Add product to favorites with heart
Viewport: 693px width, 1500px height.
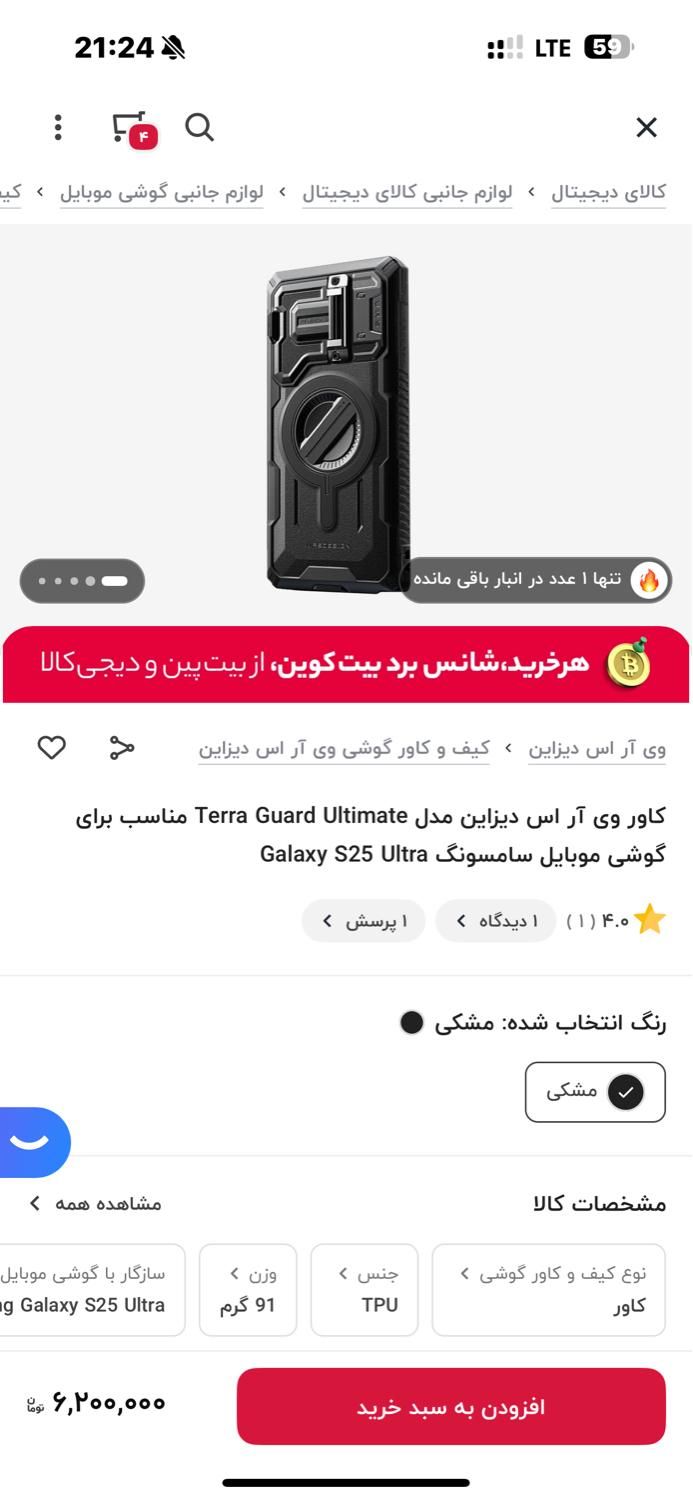52,747
